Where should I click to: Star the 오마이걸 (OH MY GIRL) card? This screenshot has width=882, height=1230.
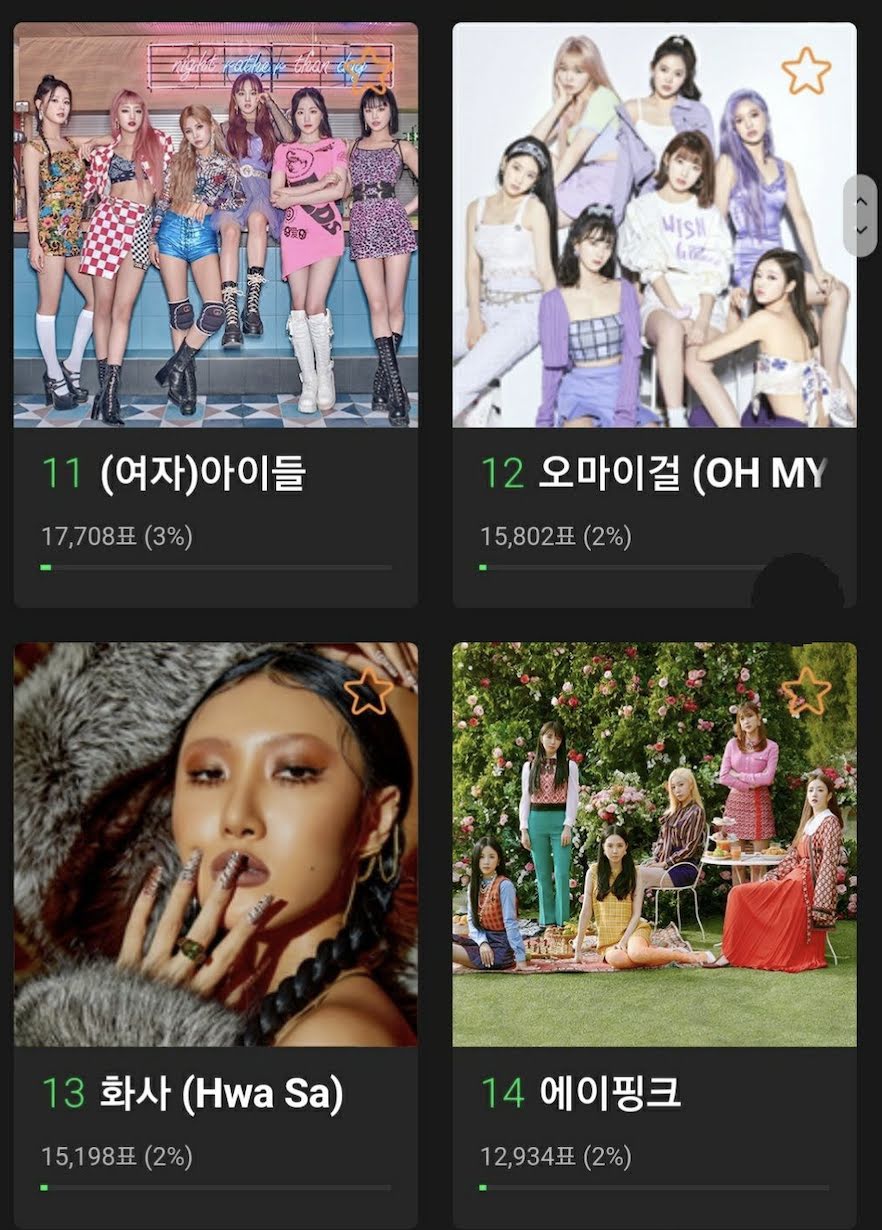point(806,71)
